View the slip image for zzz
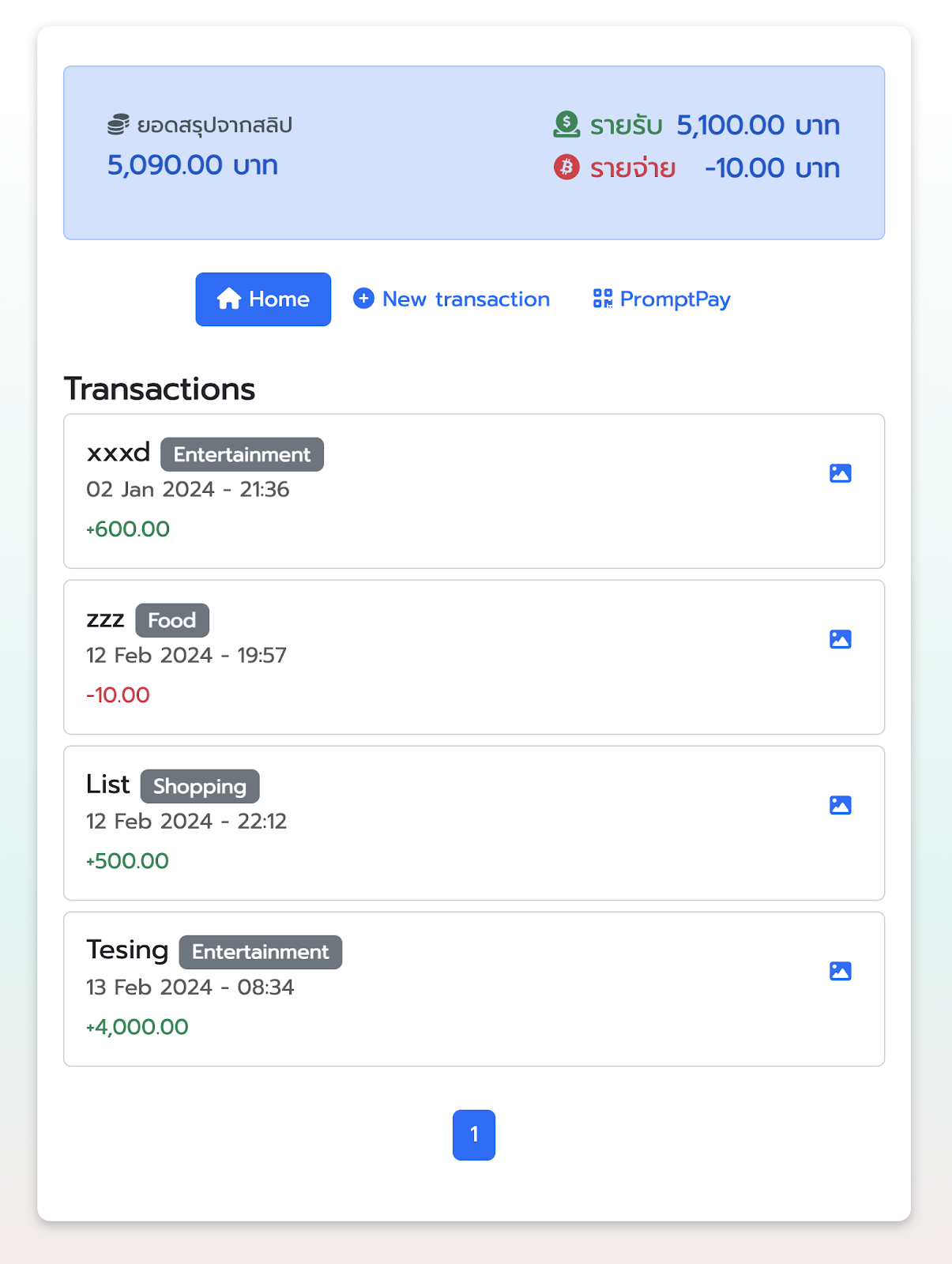This screenshot has width=952, height=1264. (840, 639)
